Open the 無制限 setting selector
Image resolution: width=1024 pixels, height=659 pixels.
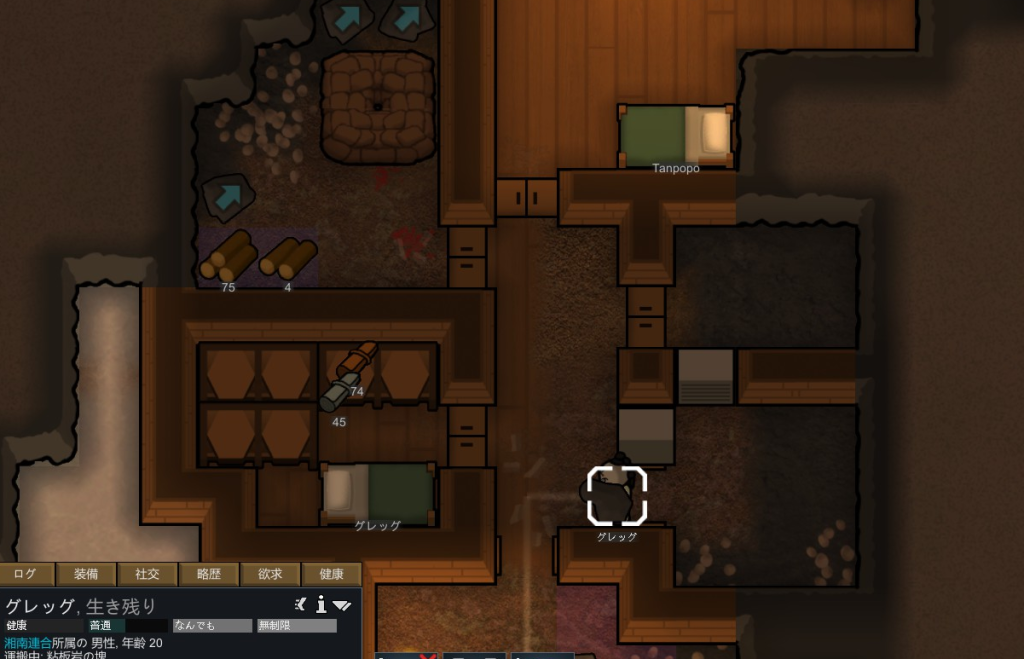296,625
